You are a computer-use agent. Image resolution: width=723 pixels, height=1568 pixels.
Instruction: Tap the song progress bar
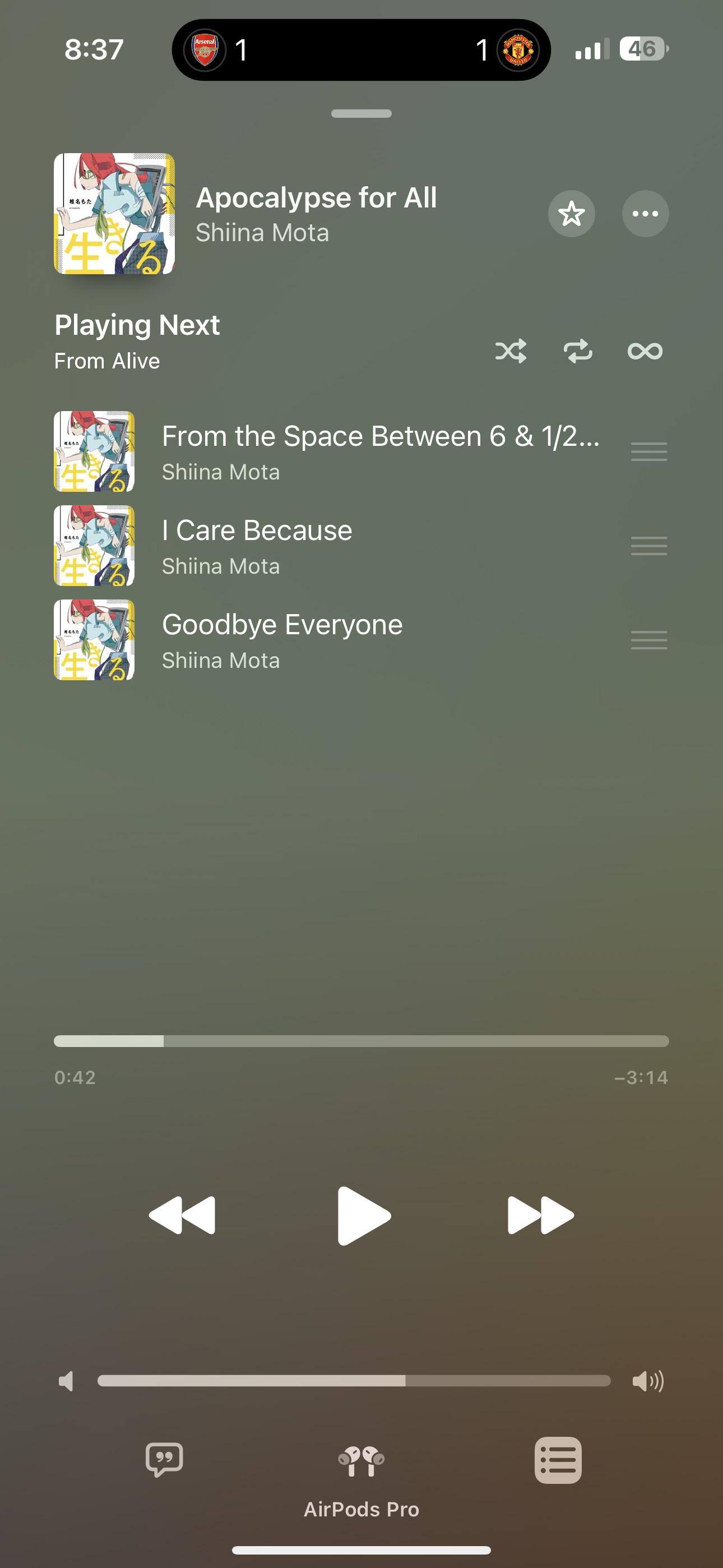pyautogui.click(x=361, y=1041)
